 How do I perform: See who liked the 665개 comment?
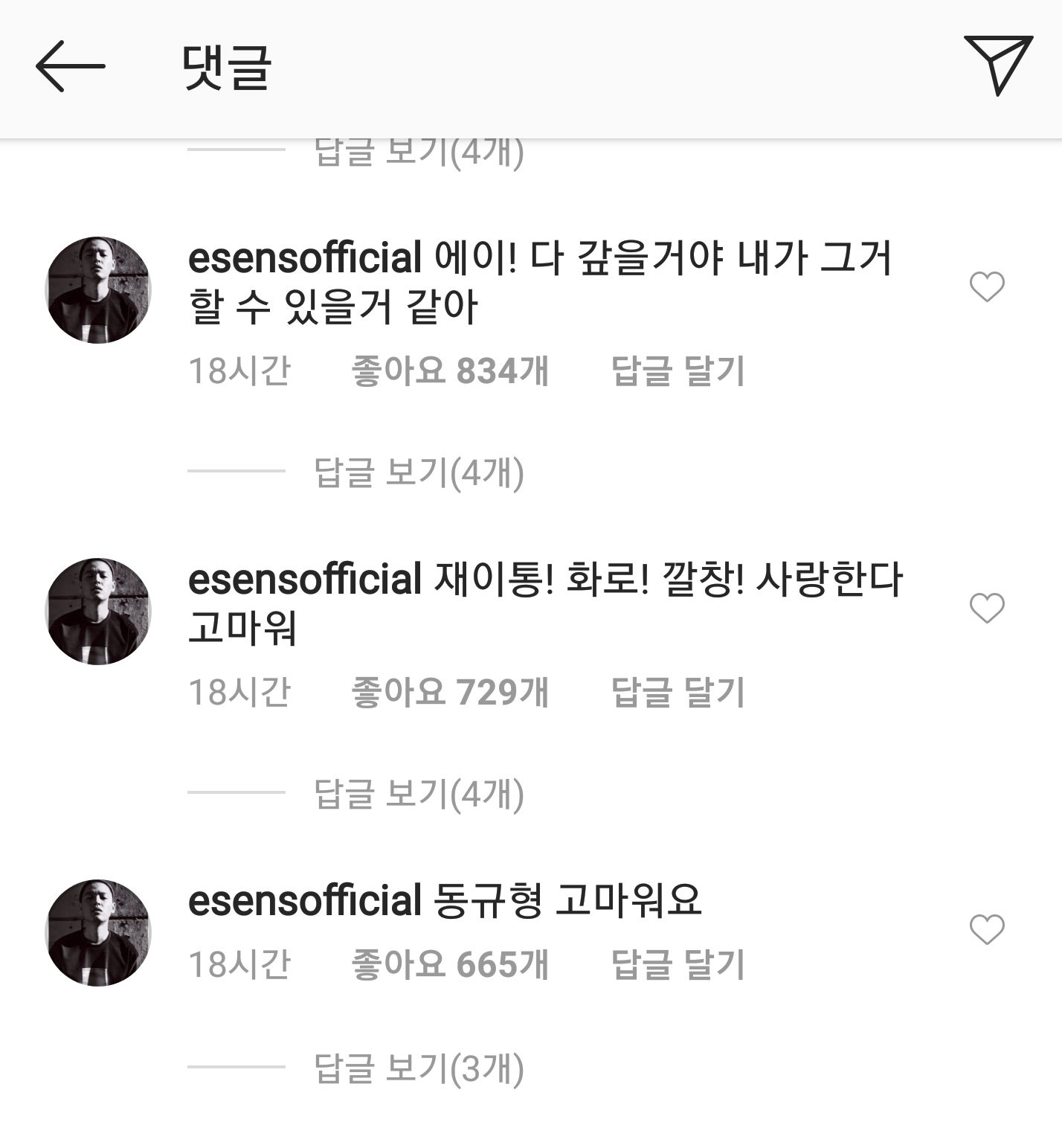450,964
